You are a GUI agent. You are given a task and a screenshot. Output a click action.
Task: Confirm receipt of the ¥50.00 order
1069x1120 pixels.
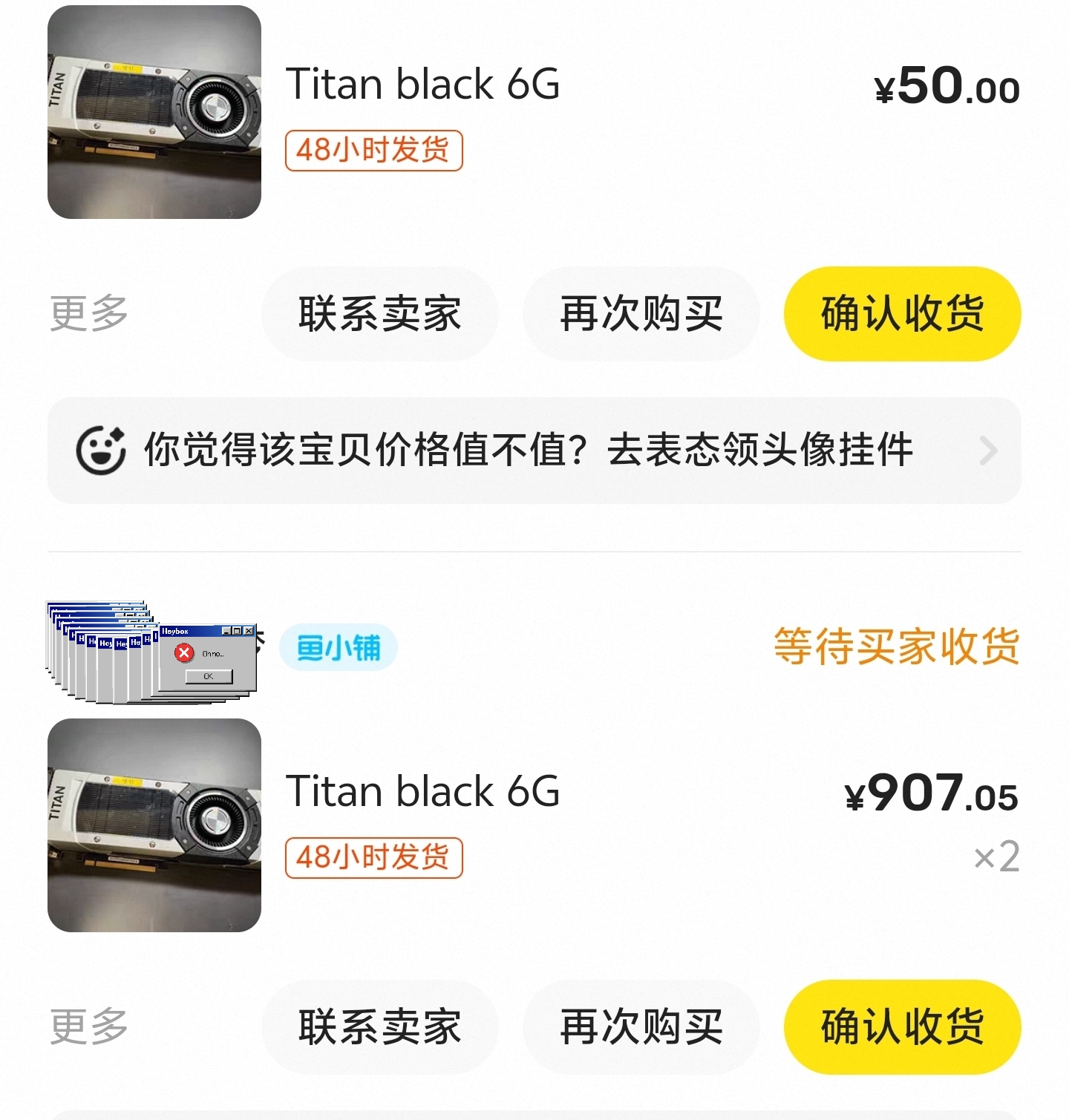902,313
